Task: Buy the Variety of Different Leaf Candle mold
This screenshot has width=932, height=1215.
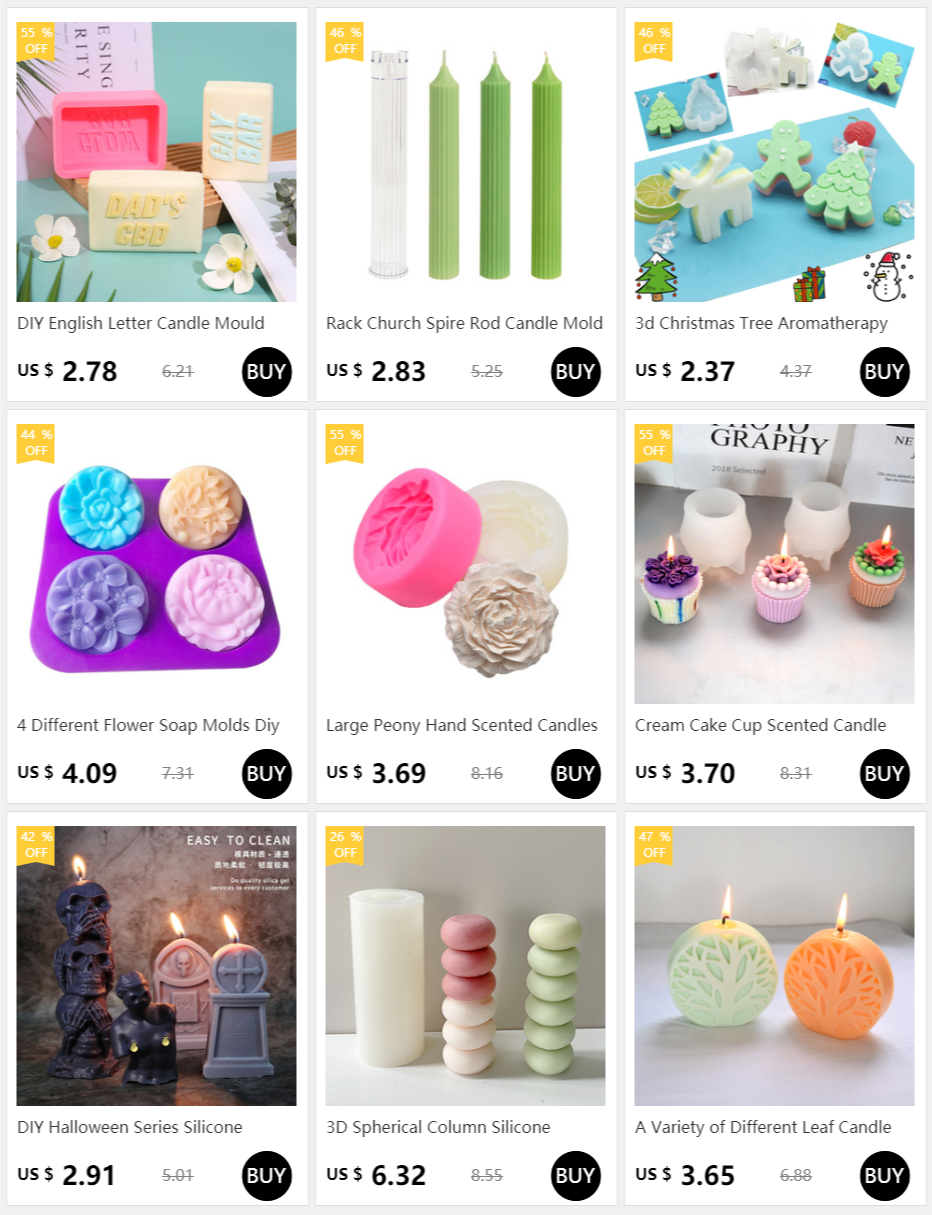Action: [884, 1175]
